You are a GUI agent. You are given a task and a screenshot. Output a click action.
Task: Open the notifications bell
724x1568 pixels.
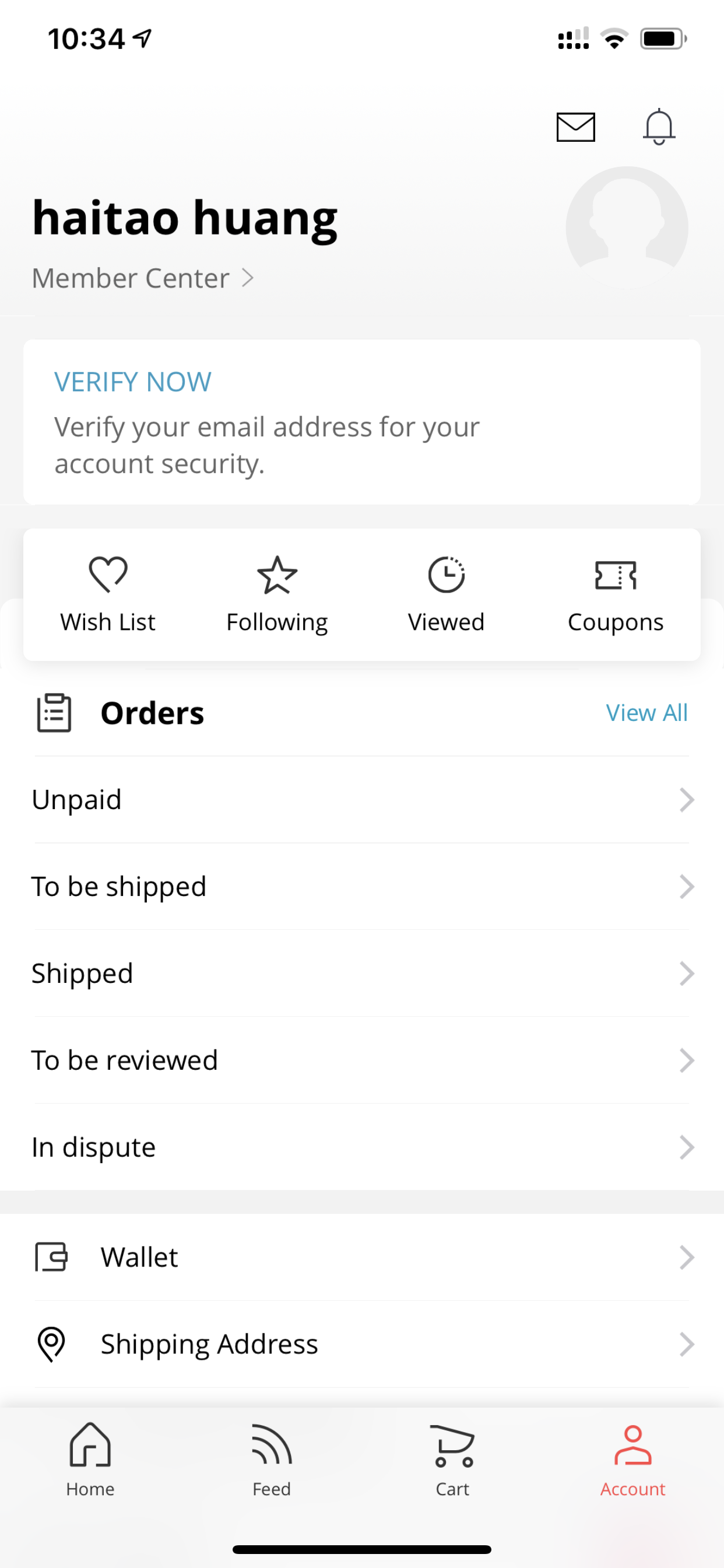(659, 127)
